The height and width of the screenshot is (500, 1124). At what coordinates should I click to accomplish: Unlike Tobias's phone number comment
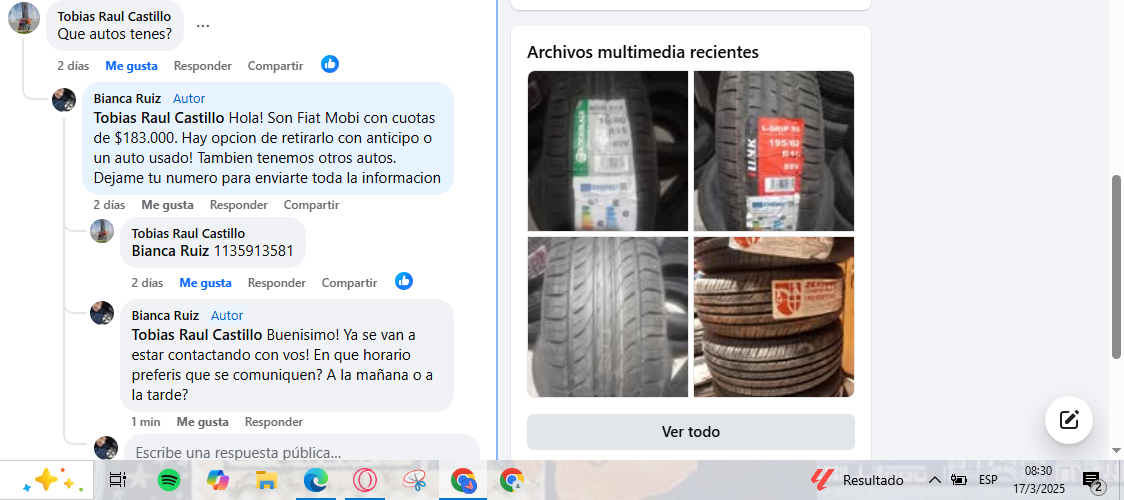click(x=205, y=283)
